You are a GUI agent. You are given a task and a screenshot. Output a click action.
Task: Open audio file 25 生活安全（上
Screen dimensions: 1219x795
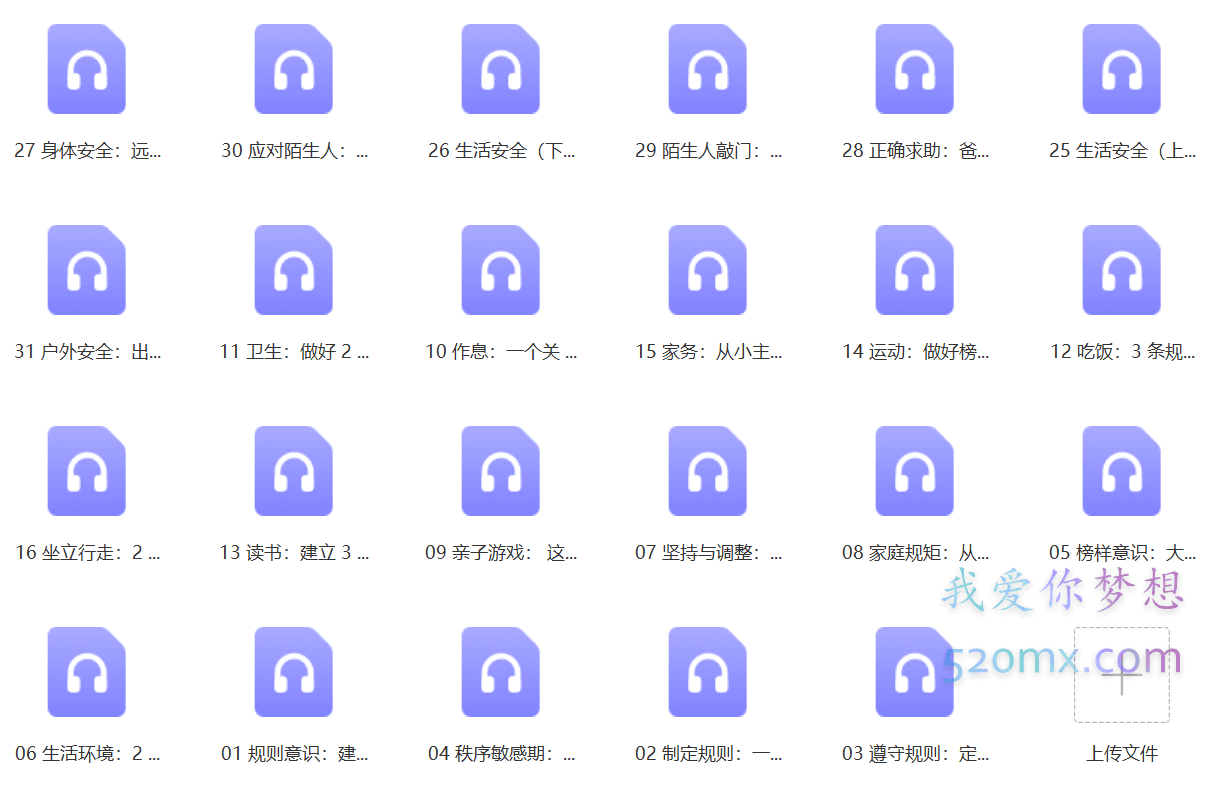click(x=1122, y=70)
